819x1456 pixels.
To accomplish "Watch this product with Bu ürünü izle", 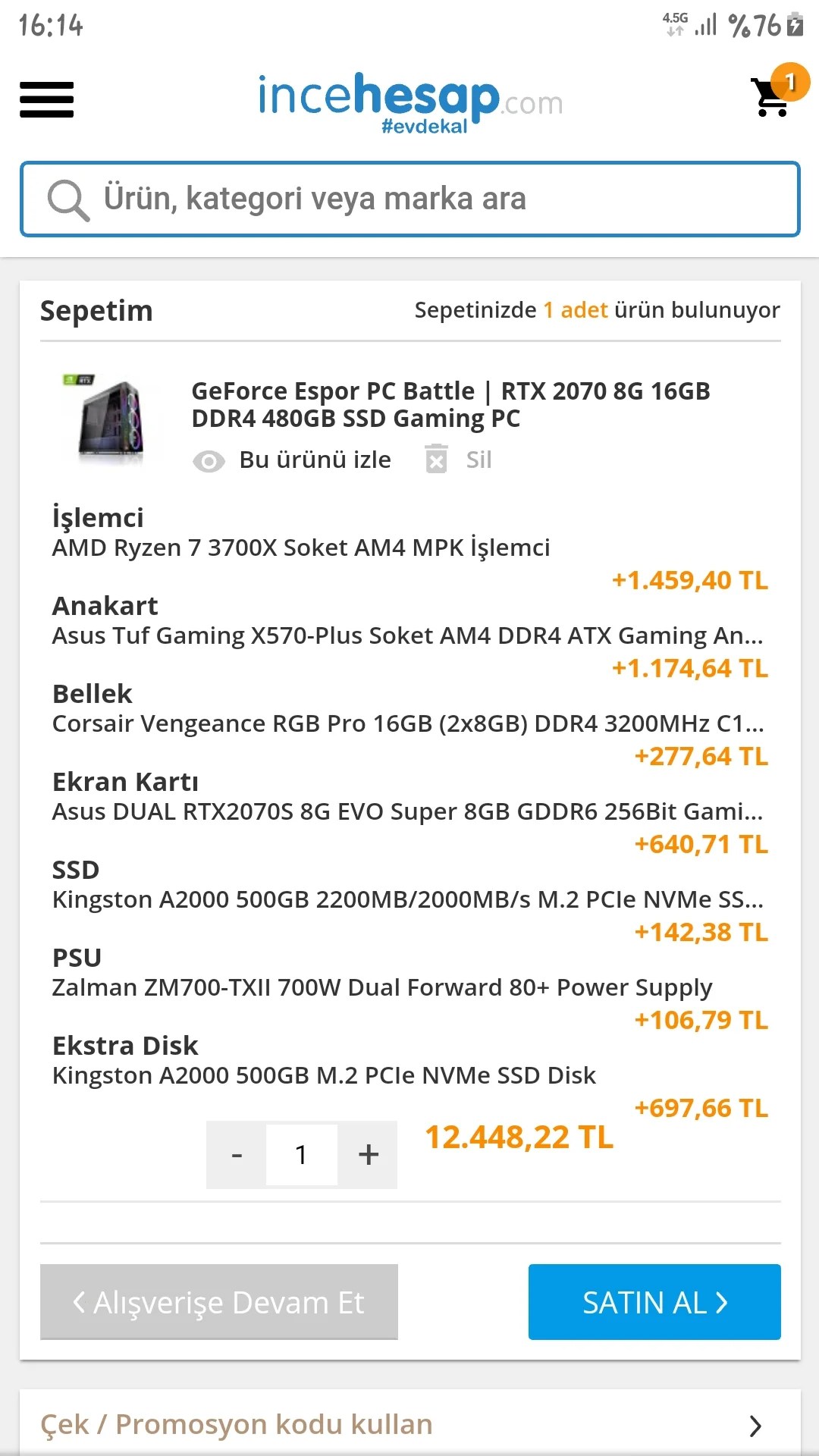I will point(293,460).
